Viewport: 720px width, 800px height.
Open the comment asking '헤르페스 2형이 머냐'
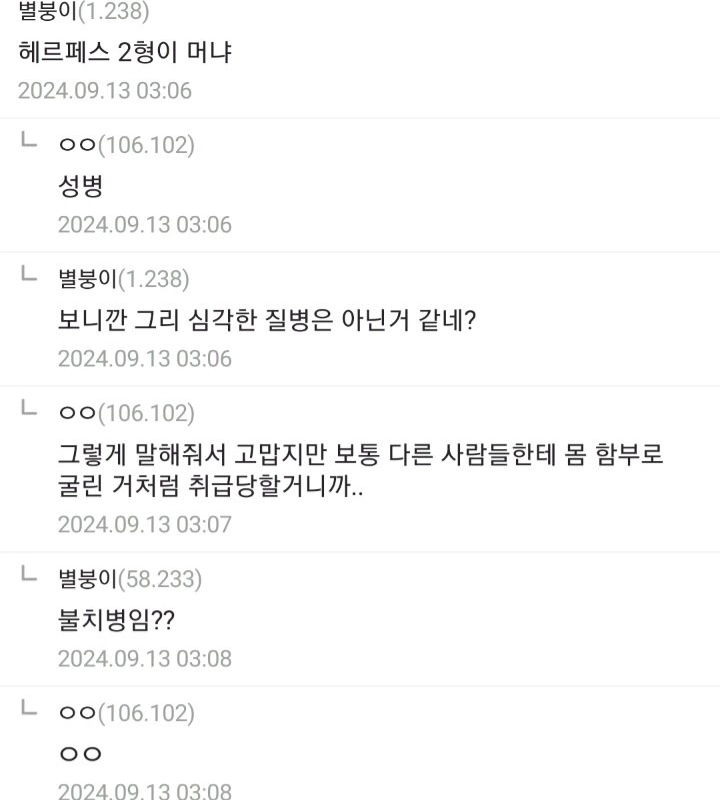click(125, 52)
